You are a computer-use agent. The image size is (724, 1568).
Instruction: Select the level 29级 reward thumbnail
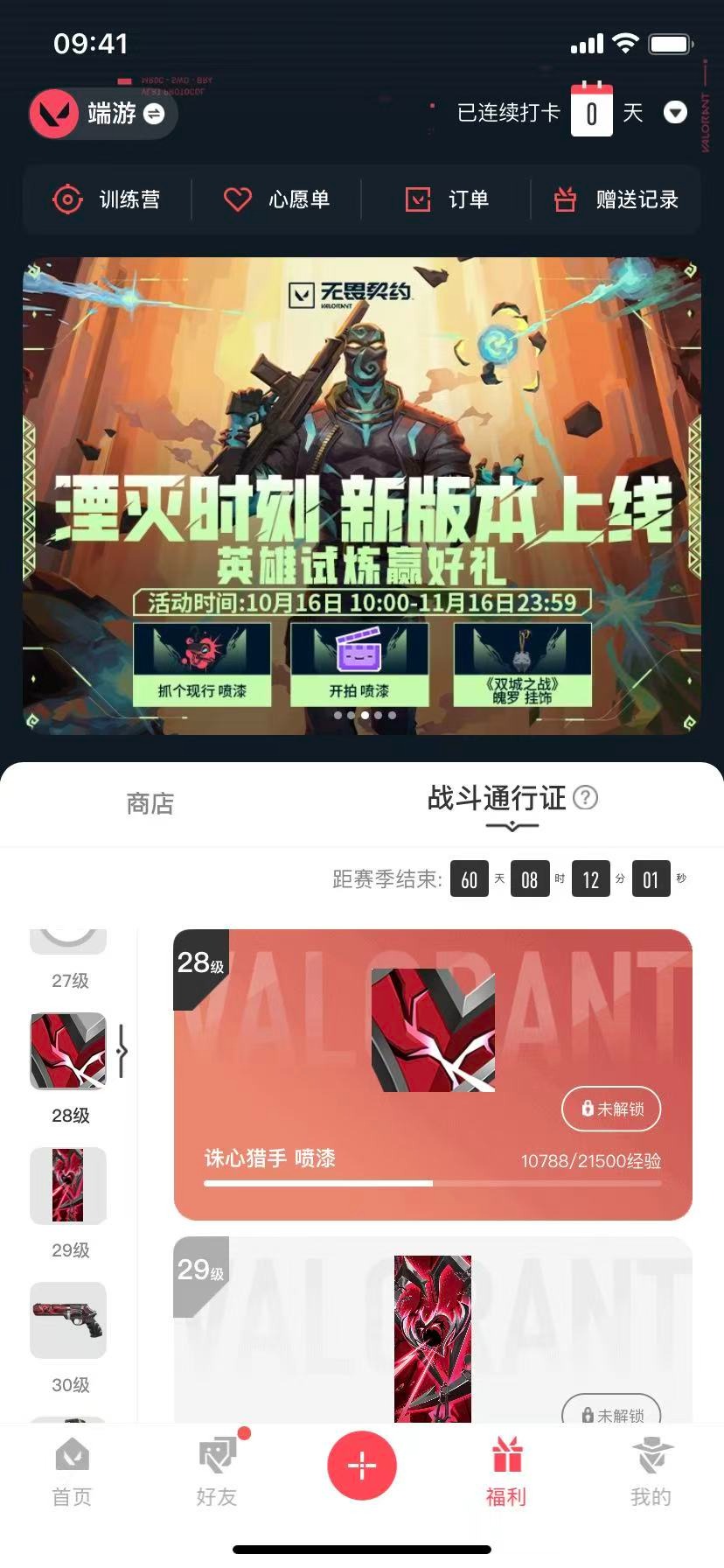click(68, 1186)
